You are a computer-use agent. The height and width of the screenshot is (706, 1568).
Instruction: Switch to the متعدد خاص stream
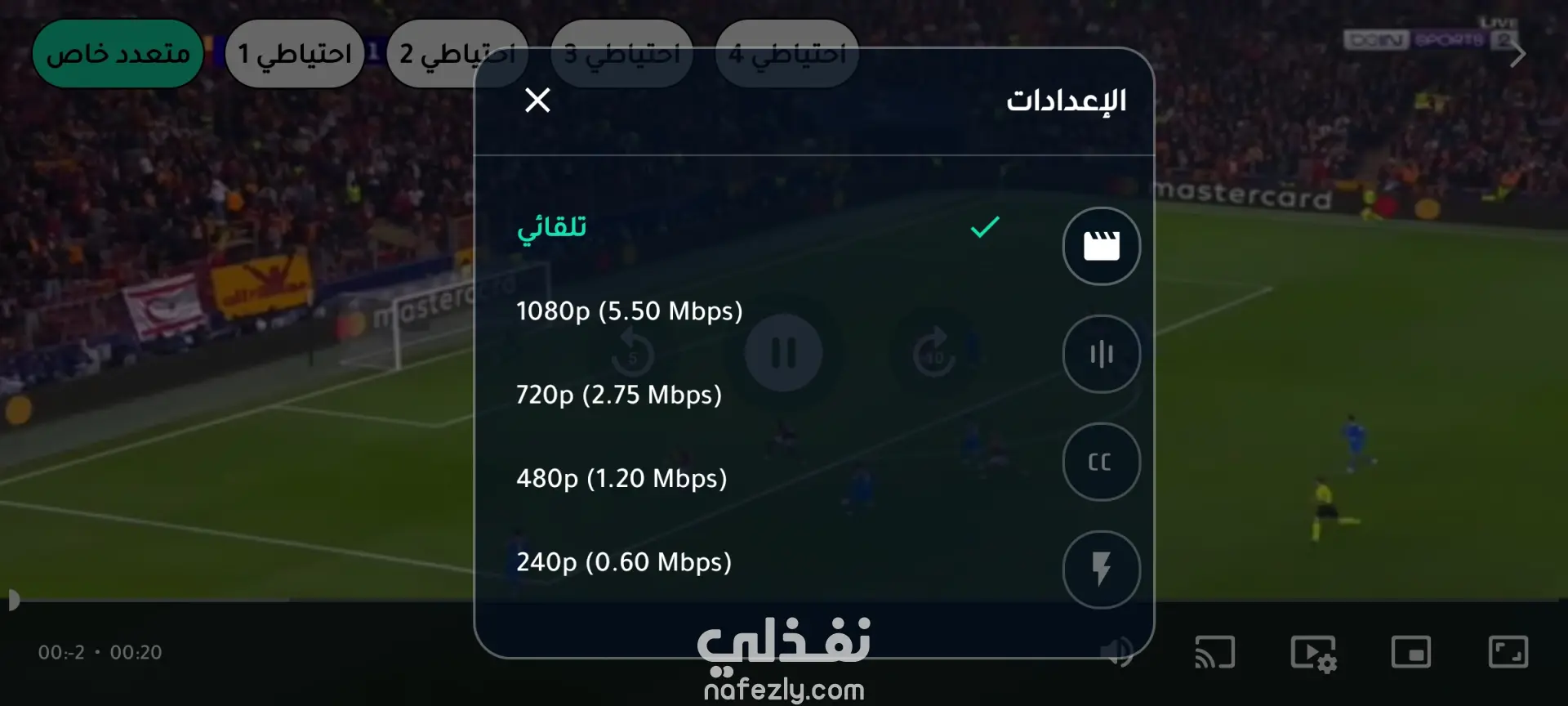(x=118, y=54)
